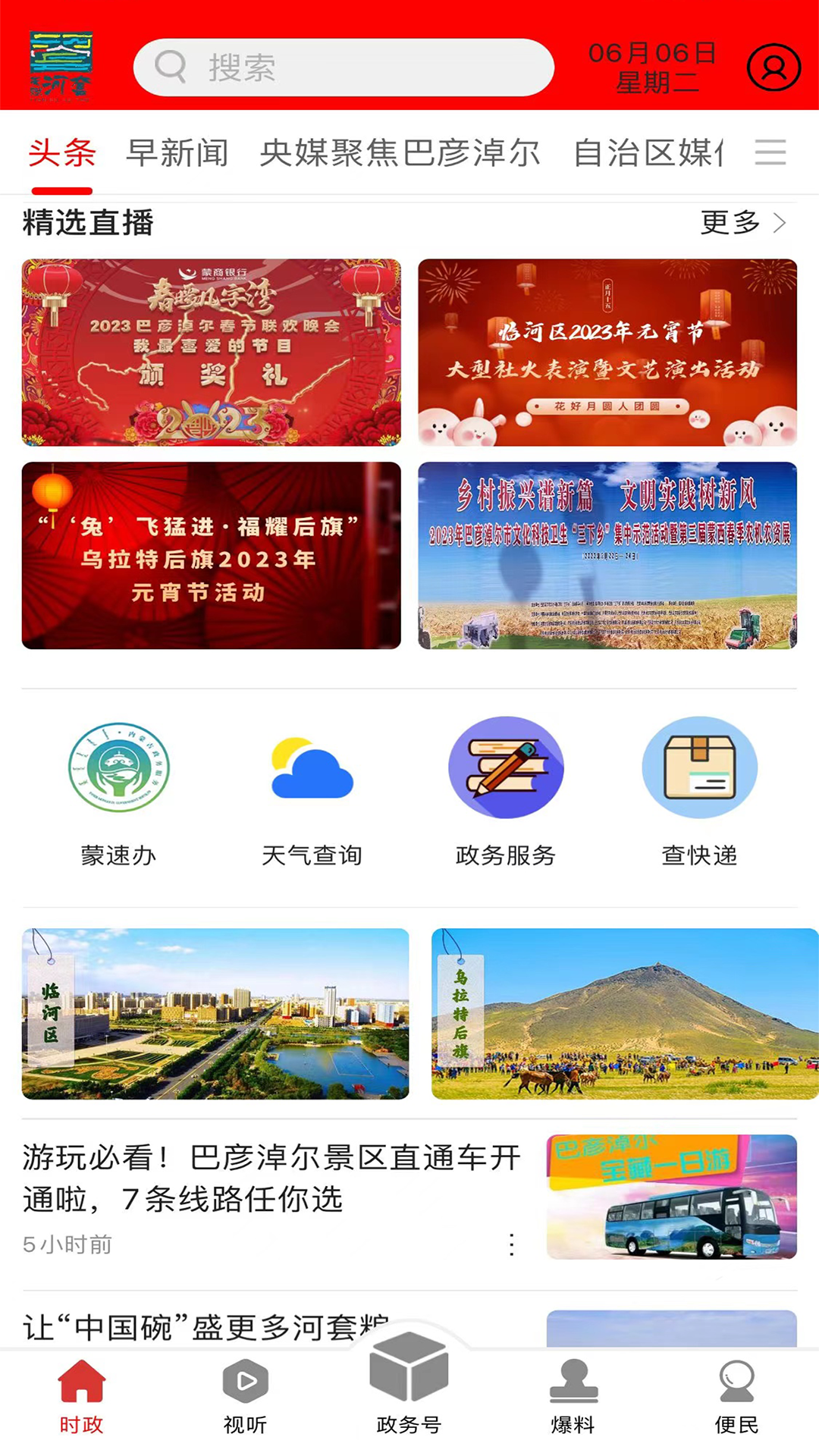Open the 临河区2023年元宵节 live stream

point(607,352)
